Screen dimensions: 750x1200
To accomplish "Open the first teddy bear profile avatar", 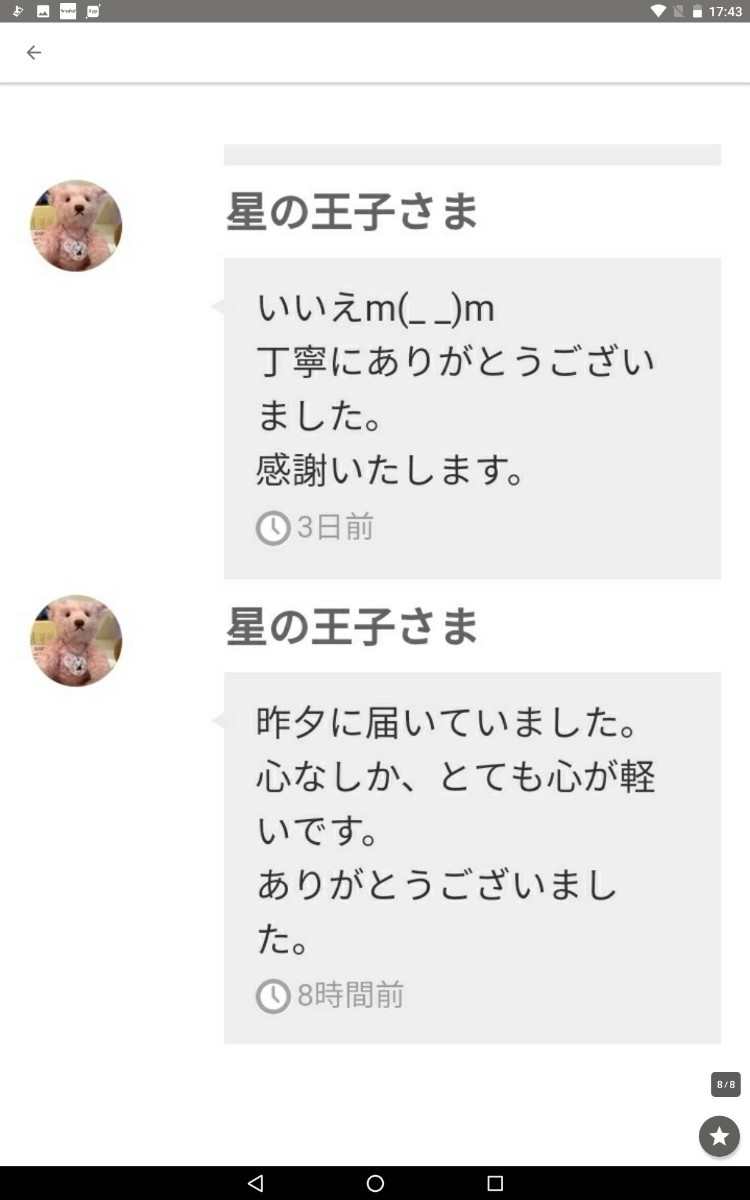I will point(75,226).
